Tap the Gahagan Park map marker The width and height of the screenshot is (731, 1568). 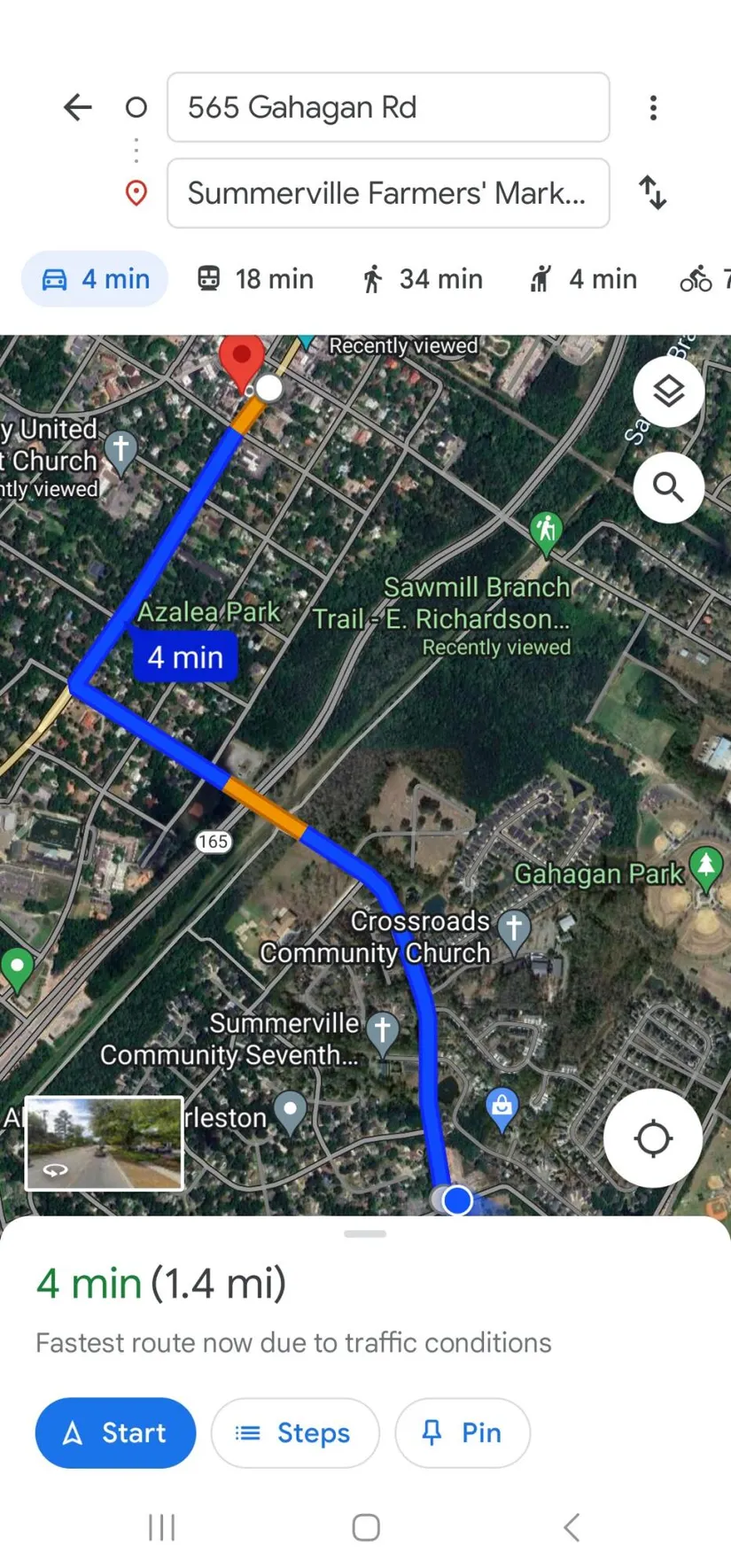(x=705, y=866)
